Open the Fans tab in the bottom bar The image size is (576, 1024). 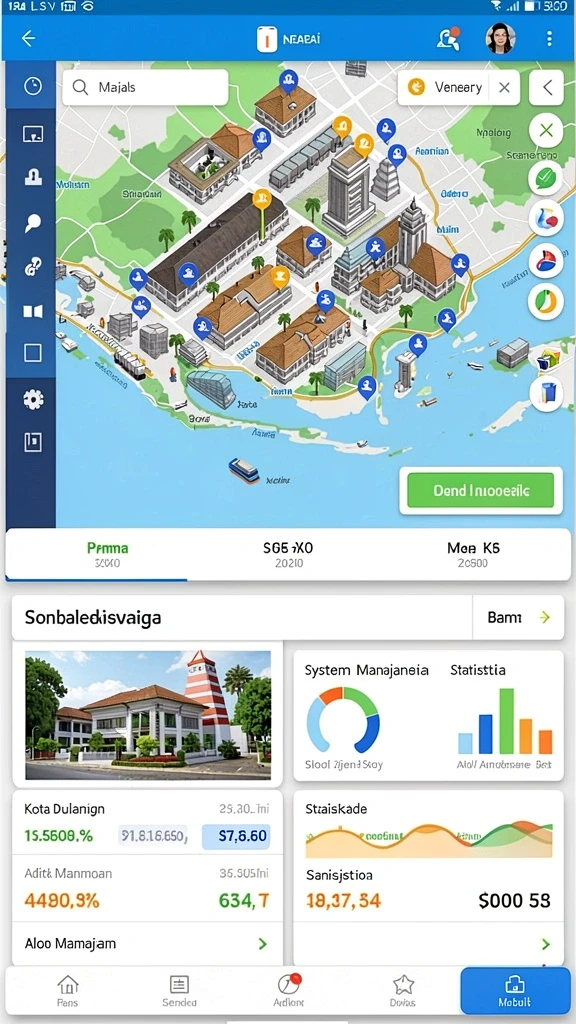point(67,991)
